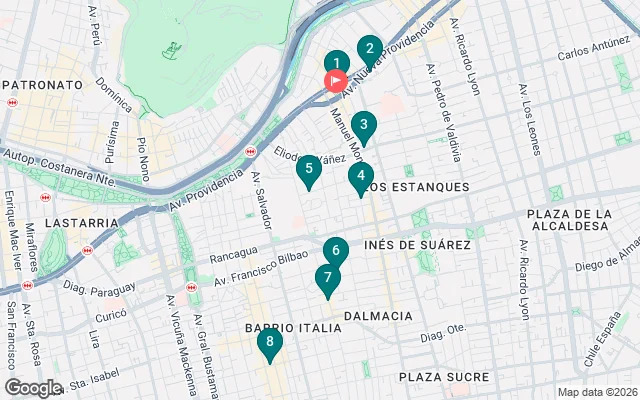Tap the red flag marker
Image resolution: width=640 pixels, height=400 pixels.
(x=336, y=82)
